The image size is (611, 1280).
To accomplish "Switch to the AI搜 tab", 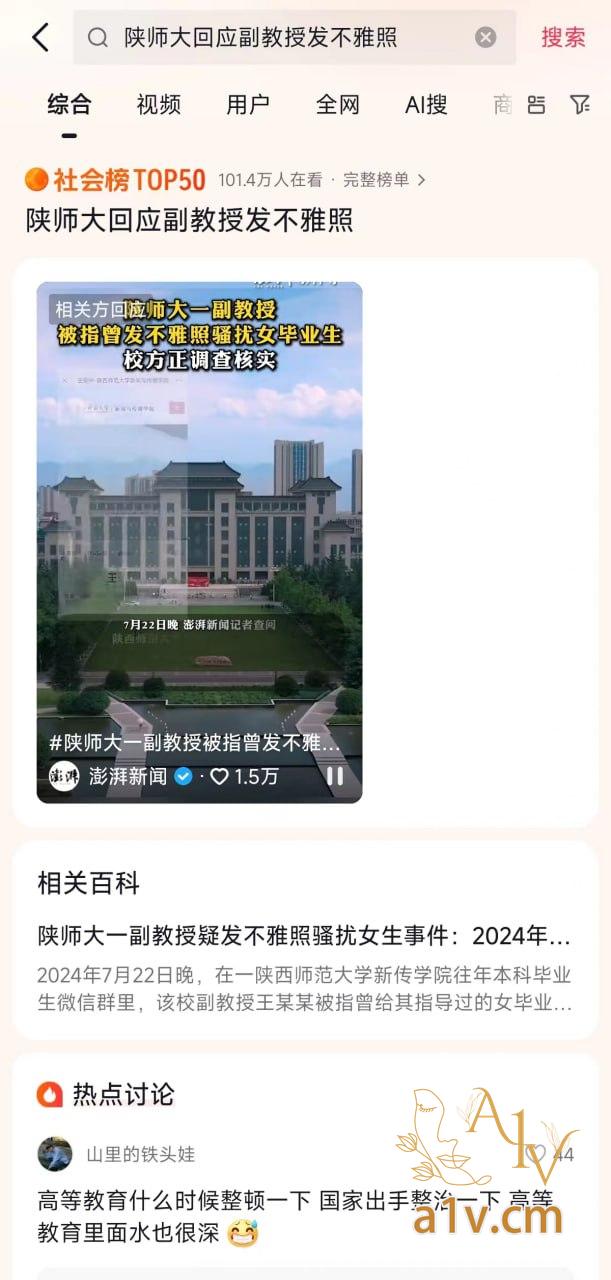I will pos(426,105).
